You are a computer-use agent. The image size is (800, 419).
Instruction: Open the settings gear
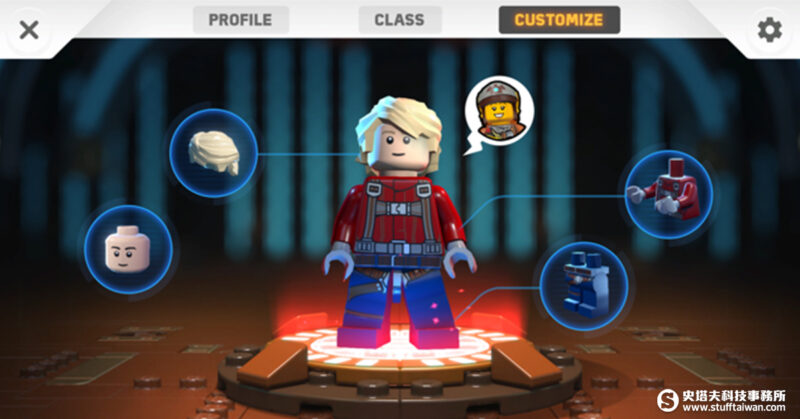click(x=769, y=30)
